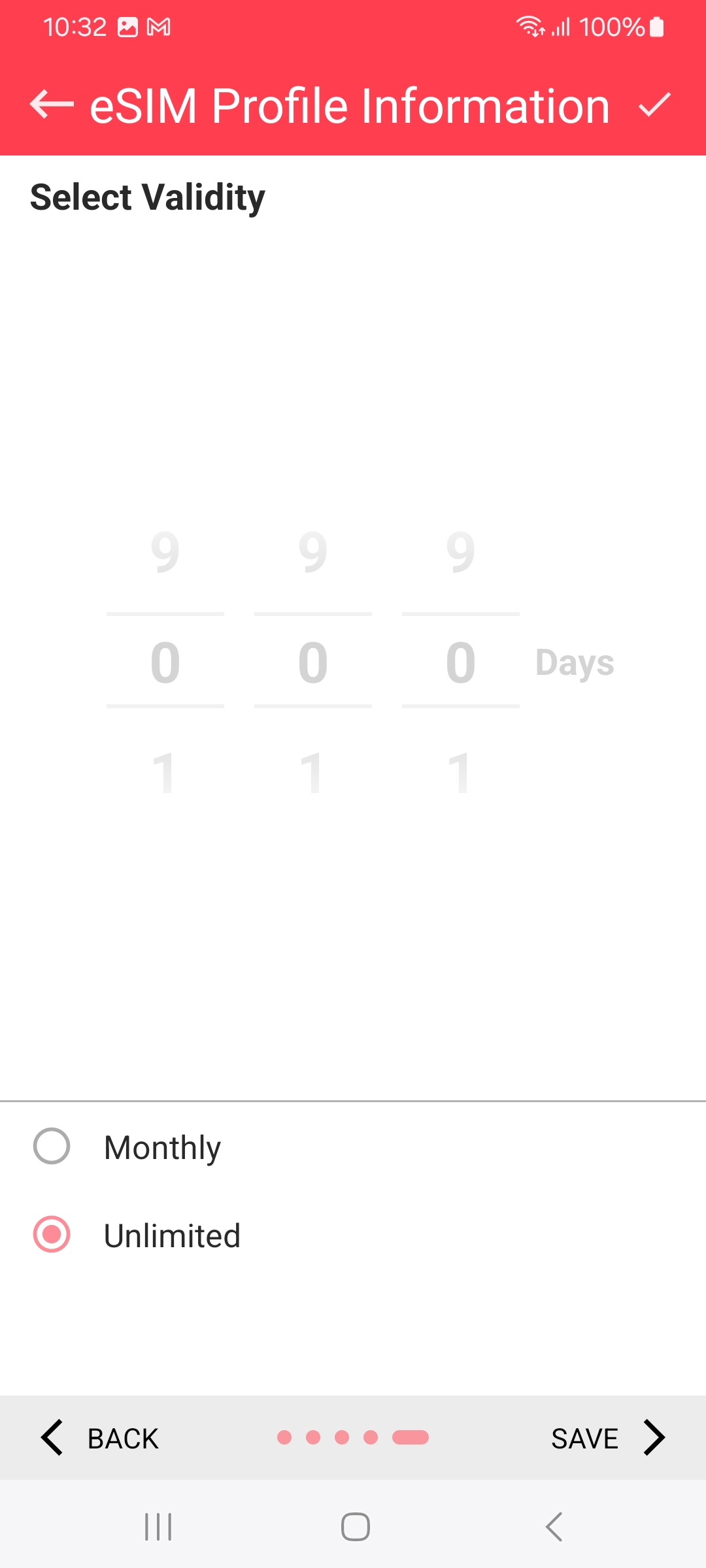The width and height of the screenshot is (706, 1568).
Task: Go back using the top arrow
Action: [52, 105]
